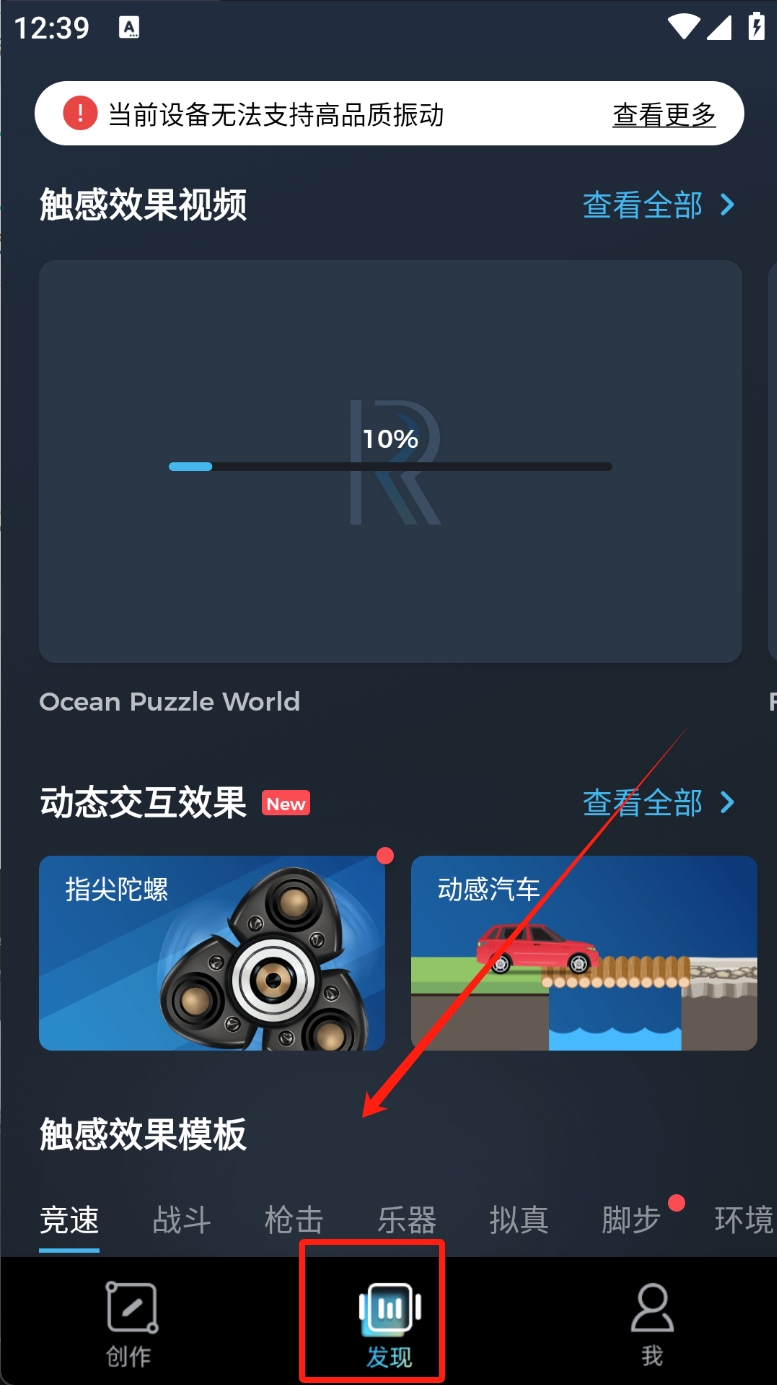Go to the 发现 bottom tab
The height and width of the screenshot is (1385, 777).
[389, 1324]
